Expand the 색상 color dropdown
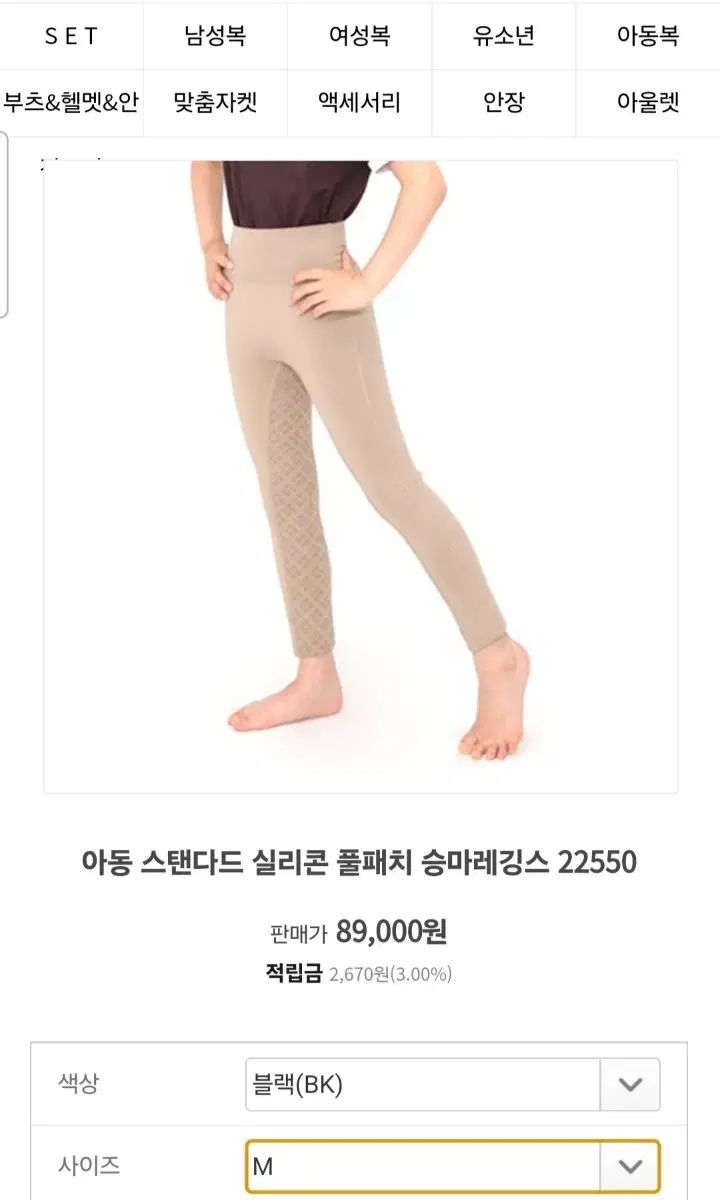 (452, 1085)
